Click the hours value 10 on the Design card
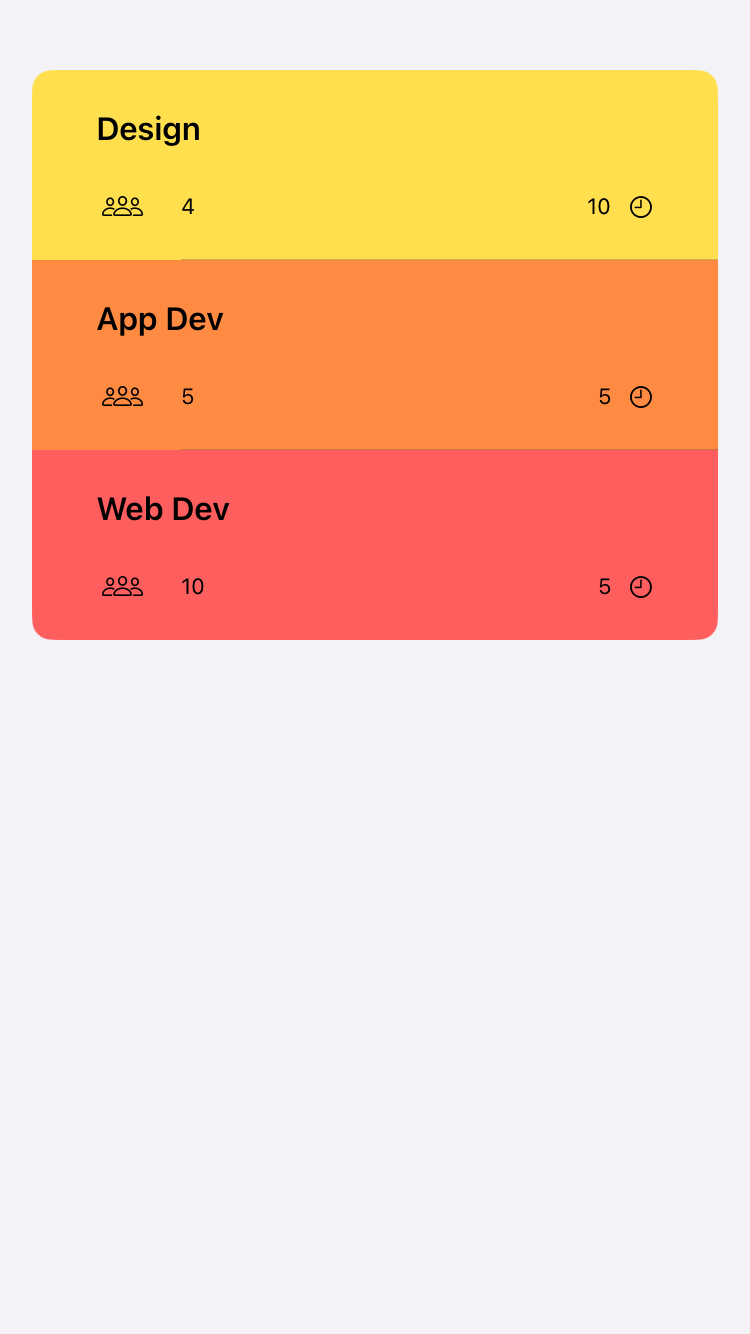 coord(598,206)
